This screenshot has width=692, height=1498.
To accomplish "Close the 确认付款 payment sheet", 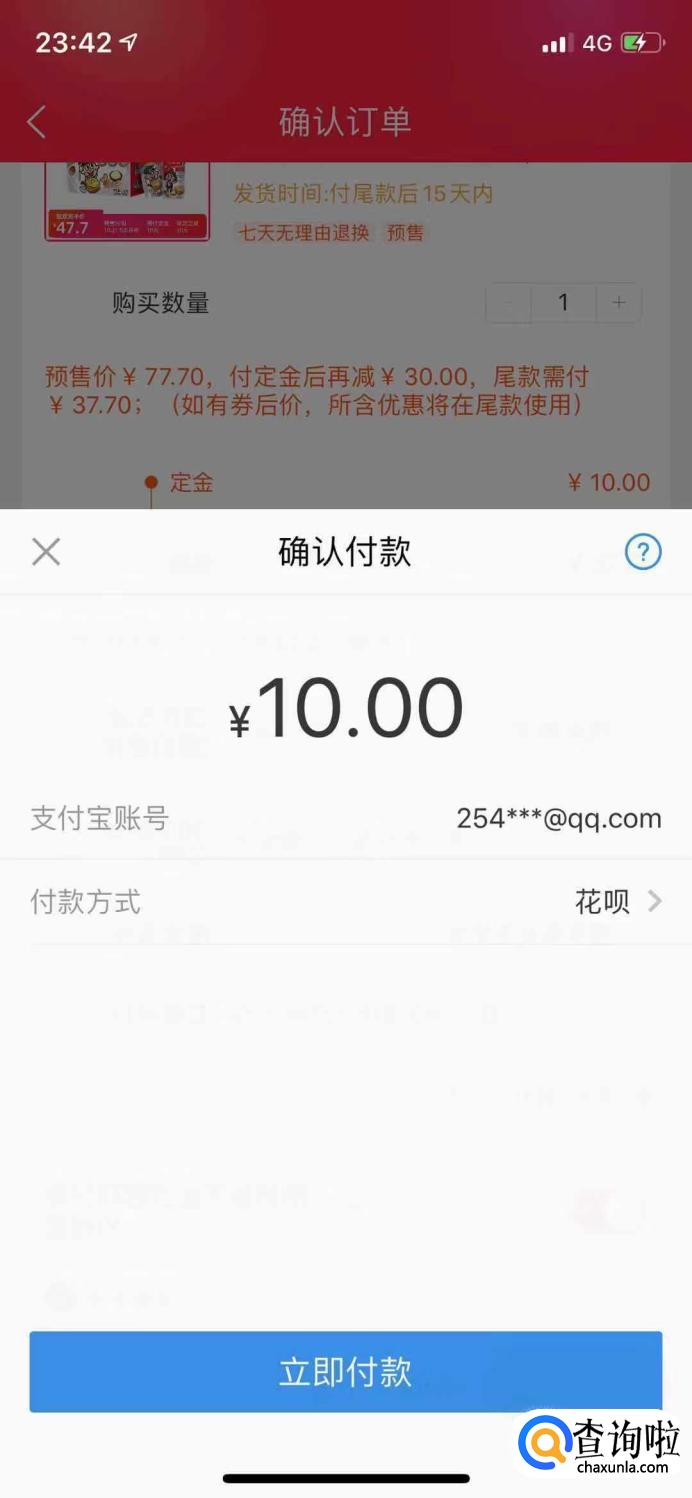I will click(x=46, y=552).
